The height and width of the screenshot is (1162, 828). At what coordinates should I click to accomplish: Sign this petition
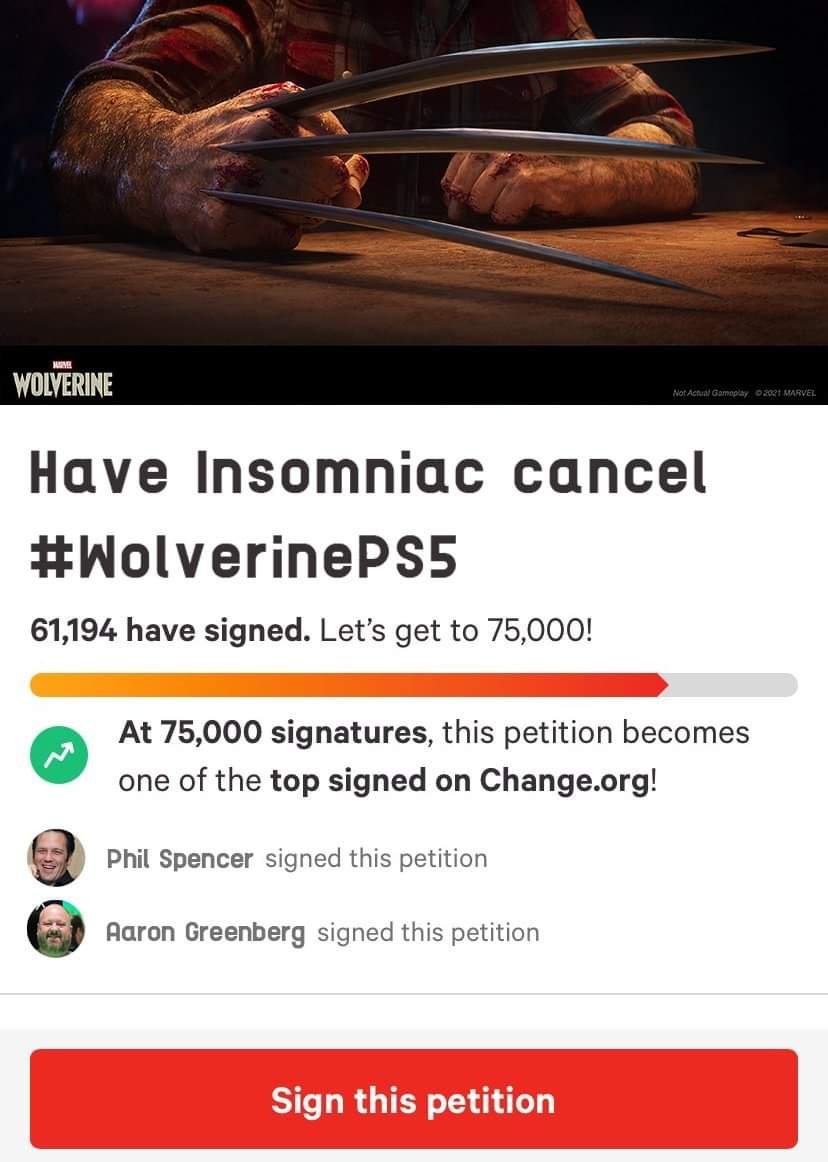pyautogui.click(x=413, y=1100)
